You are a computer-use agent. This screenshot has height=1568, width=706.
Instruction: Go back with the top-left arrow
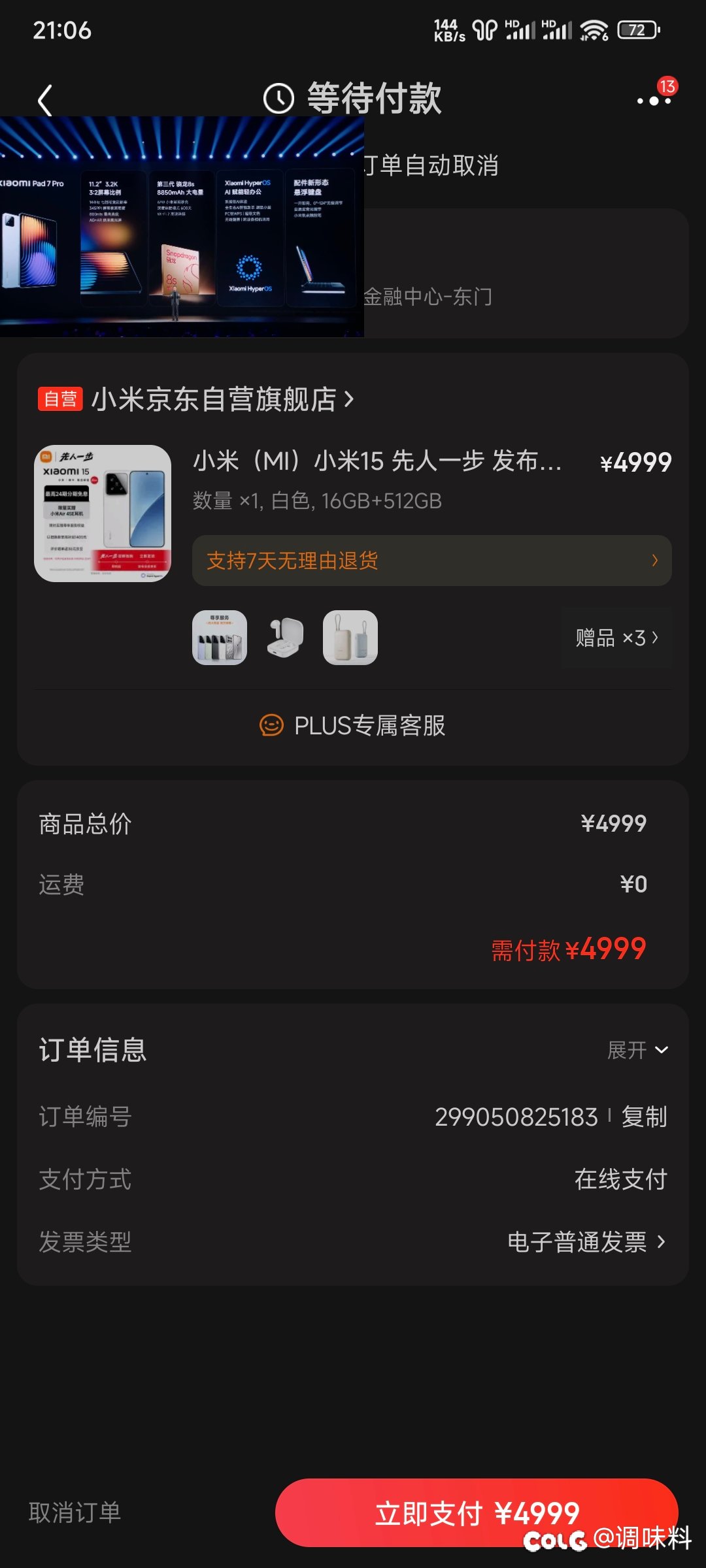coord(44,100)
